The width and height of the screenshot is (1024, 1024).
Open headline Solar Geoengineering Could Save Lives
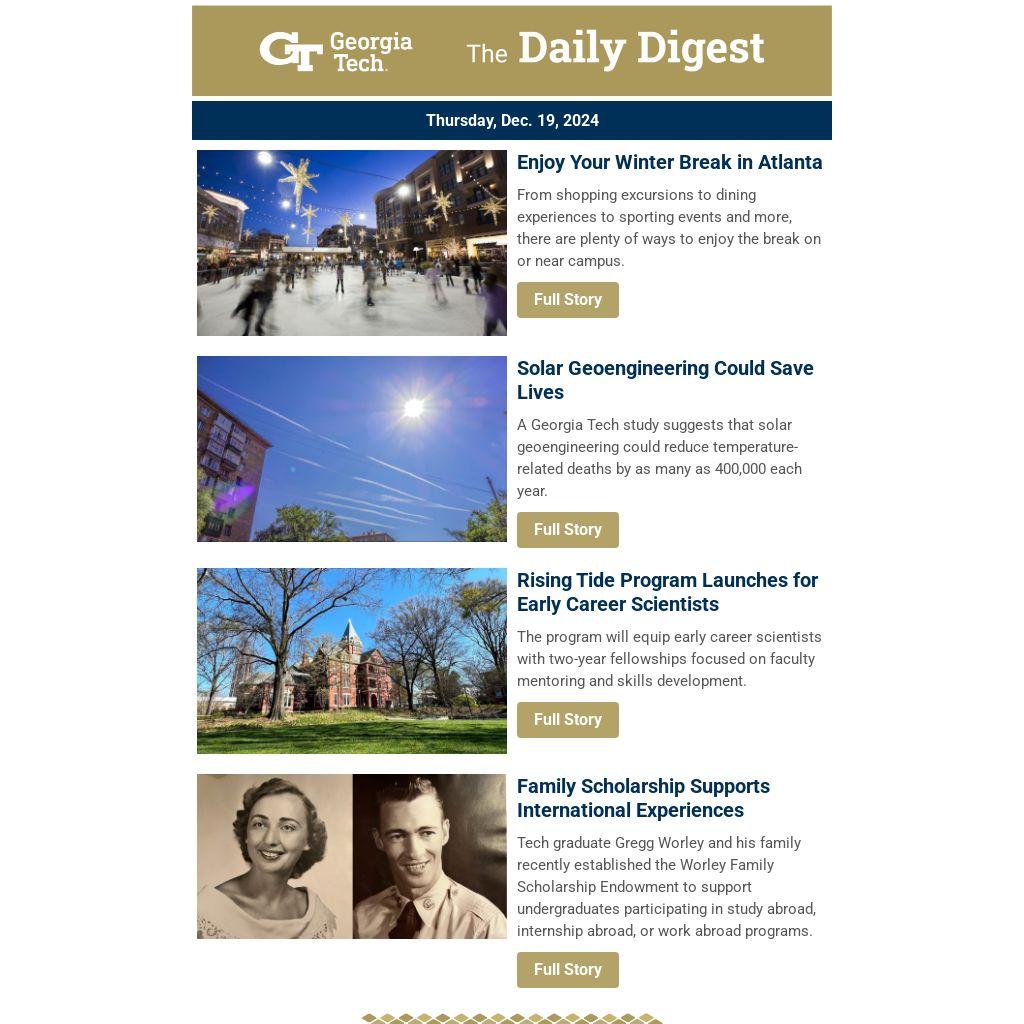pos(664,380)
